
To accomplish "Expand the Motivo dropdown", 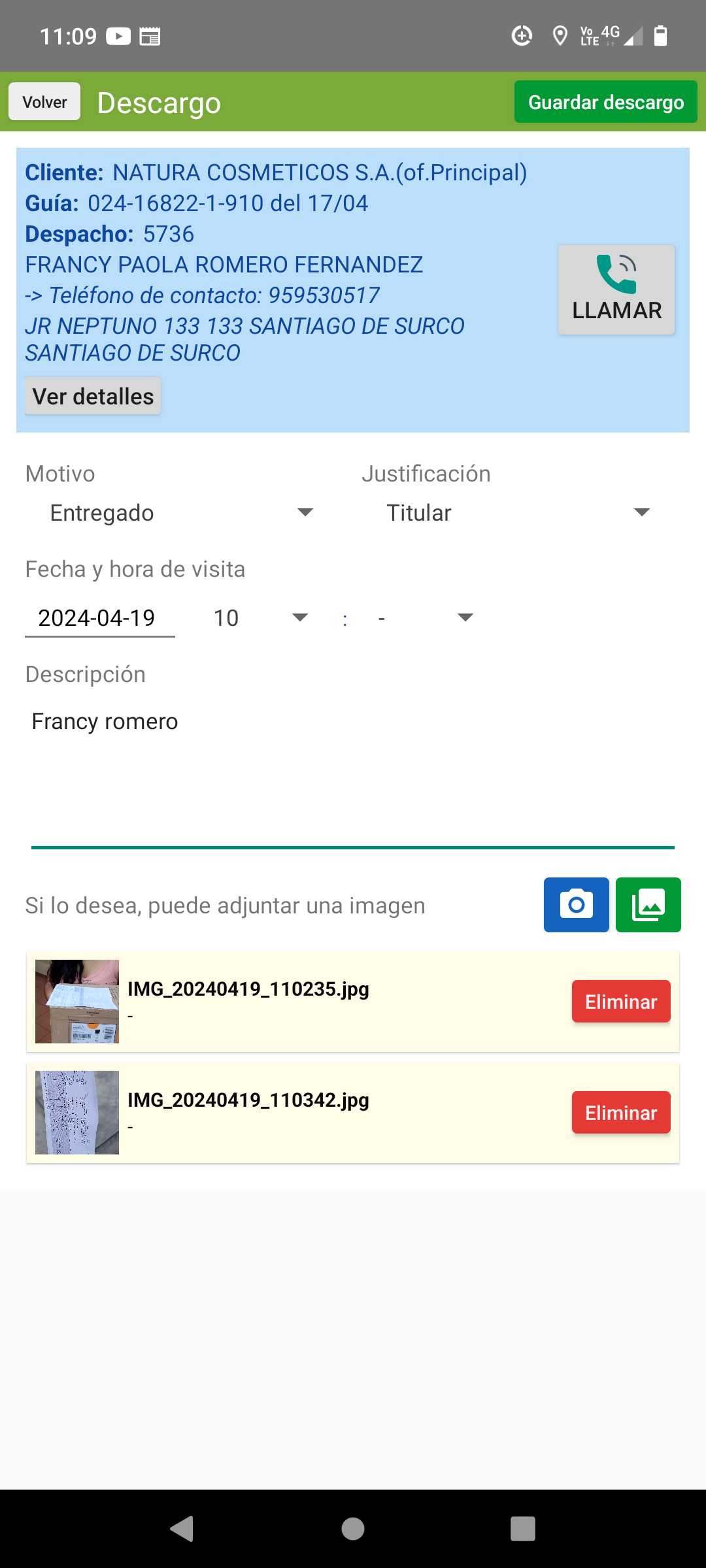I will coord(182,513).
